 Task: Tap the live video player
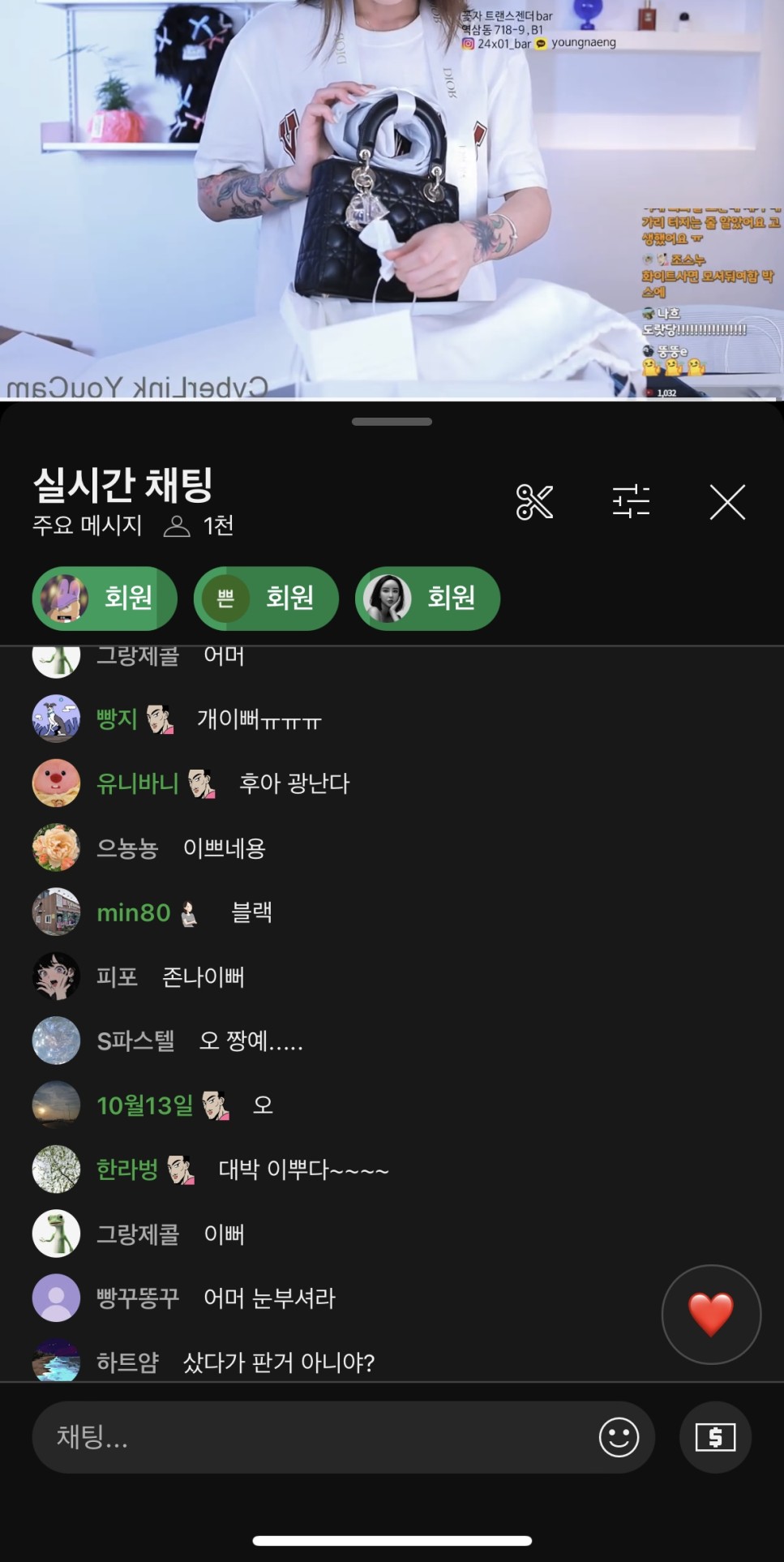click(392, 199)
